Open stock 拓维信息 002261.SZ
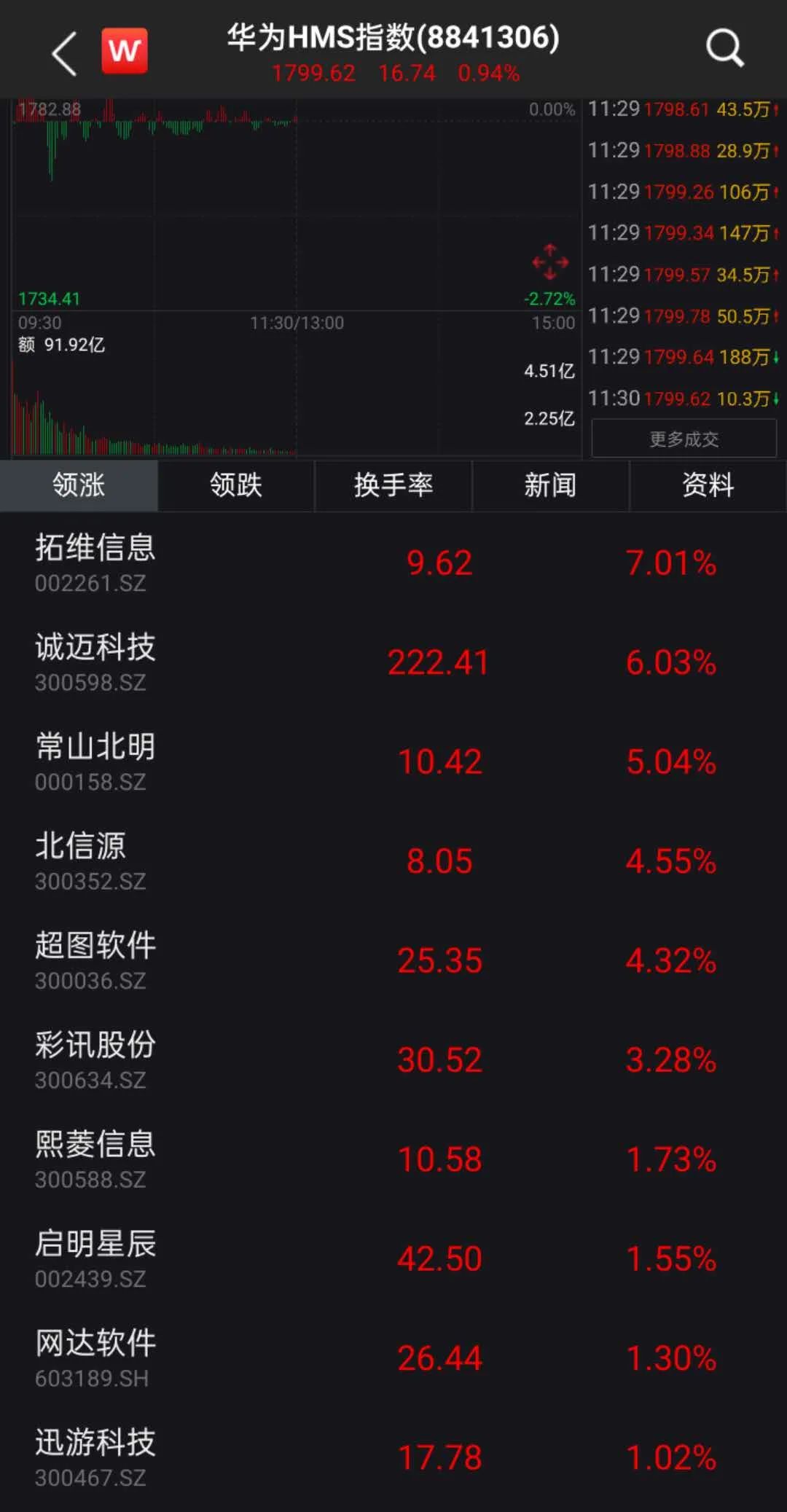This screenshot has width=787, height=1512. tap(393, 563)
